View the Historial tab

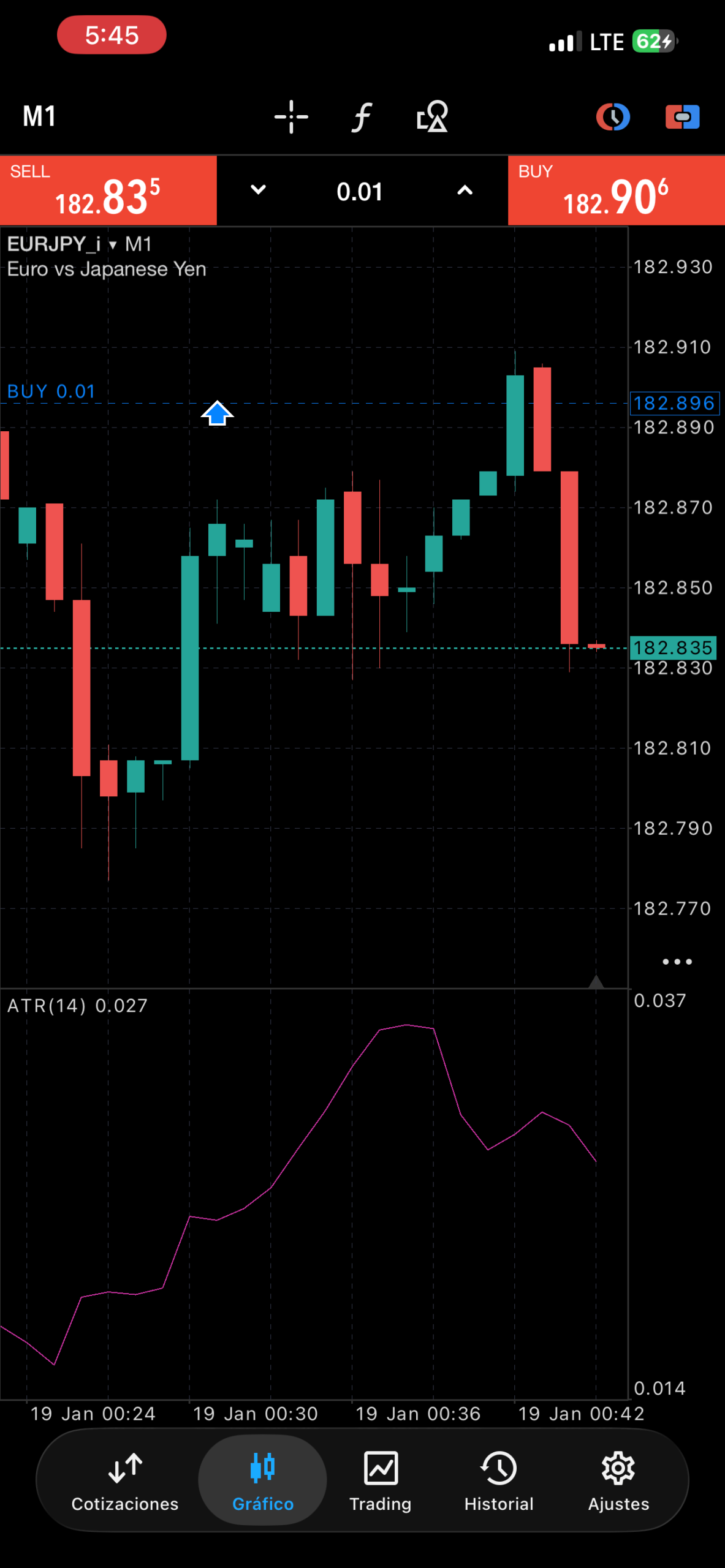tap(499, 1481)
